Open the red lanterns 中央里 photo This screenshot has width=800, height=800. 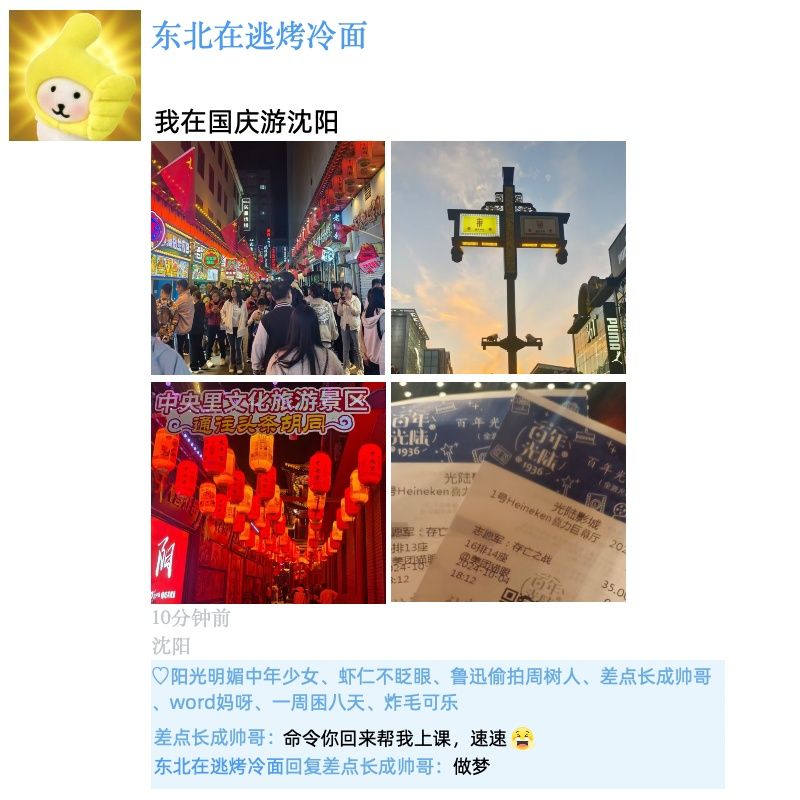pos(268,493)
